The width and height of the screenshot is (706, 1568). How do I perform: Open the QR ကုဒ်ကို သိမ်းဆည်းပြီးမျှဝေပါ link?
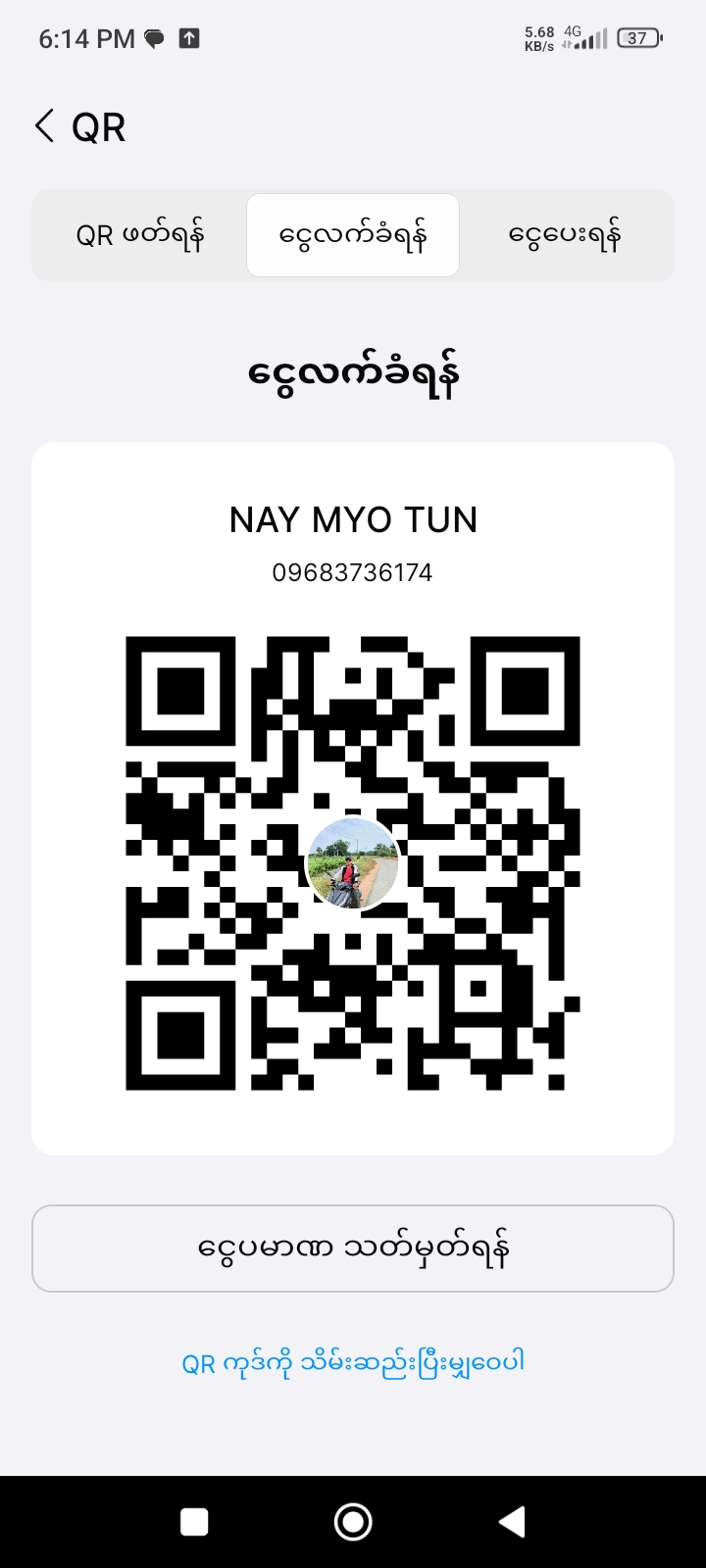(353, 1361)
